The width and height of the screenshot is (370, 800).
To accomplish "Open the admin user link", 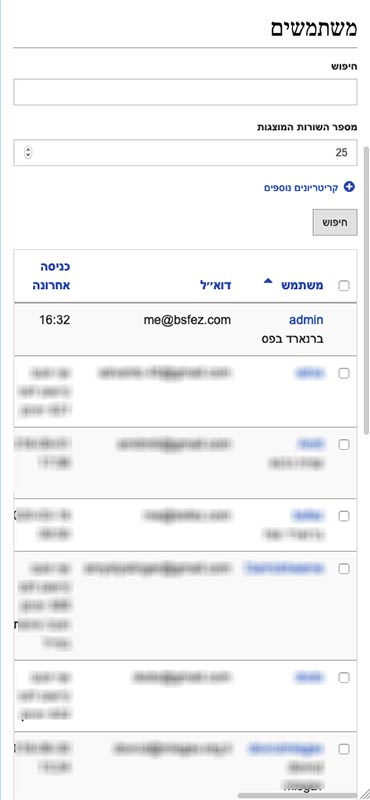I will (x=306, y=320).
